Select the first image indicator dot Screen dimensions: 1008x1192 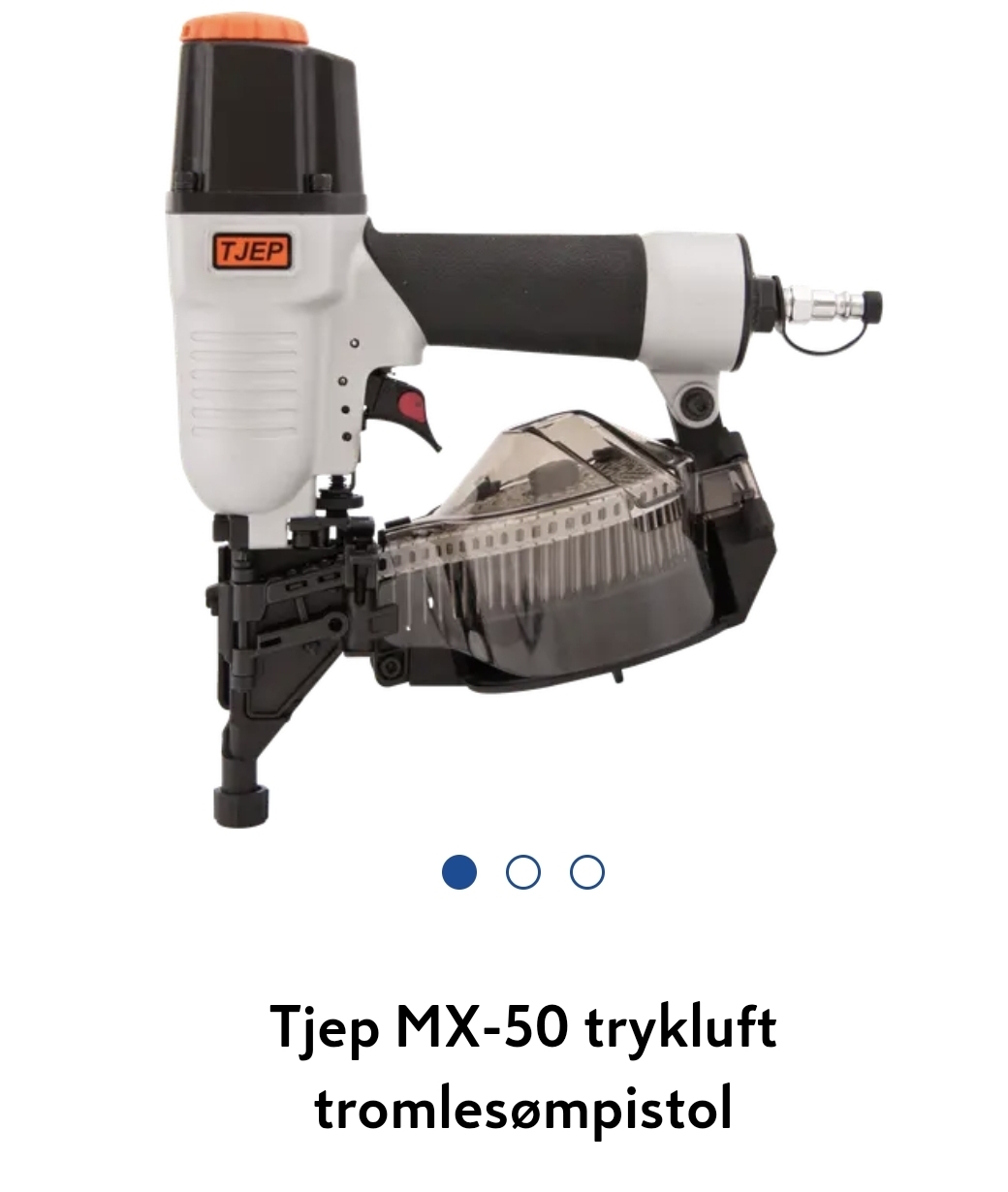pyautogui.click(x=459, y=872)
